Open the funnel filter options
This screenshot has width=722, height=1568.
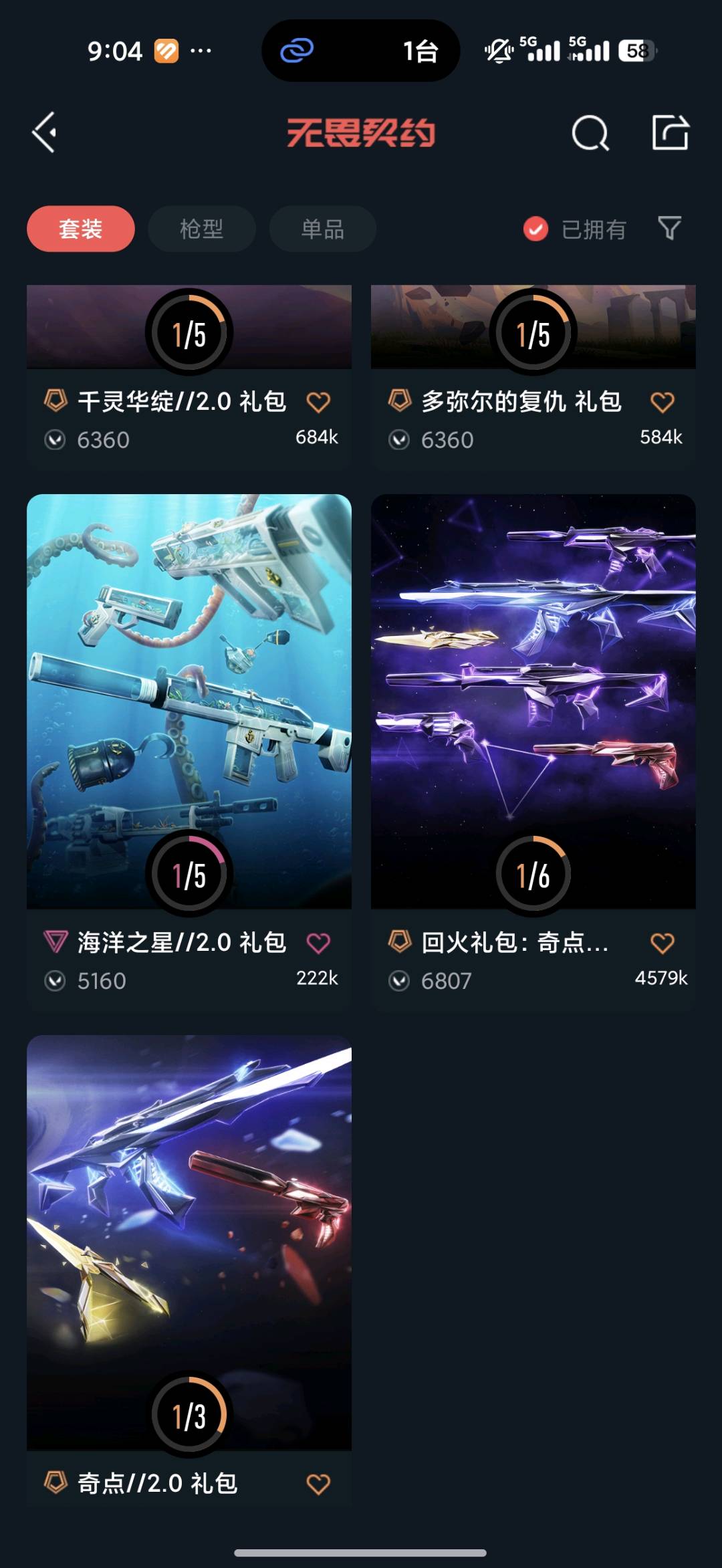(x=669, y=229)
